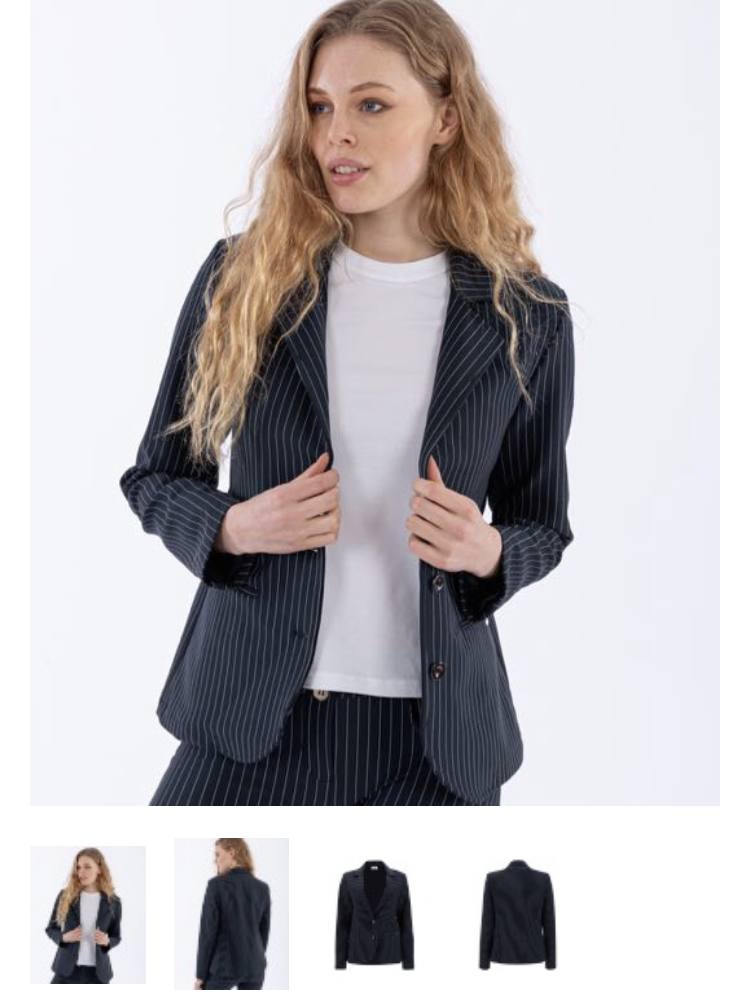Select the front view model thumbnail
This screenshot has width=750, height=1004.
click(88, 914)
